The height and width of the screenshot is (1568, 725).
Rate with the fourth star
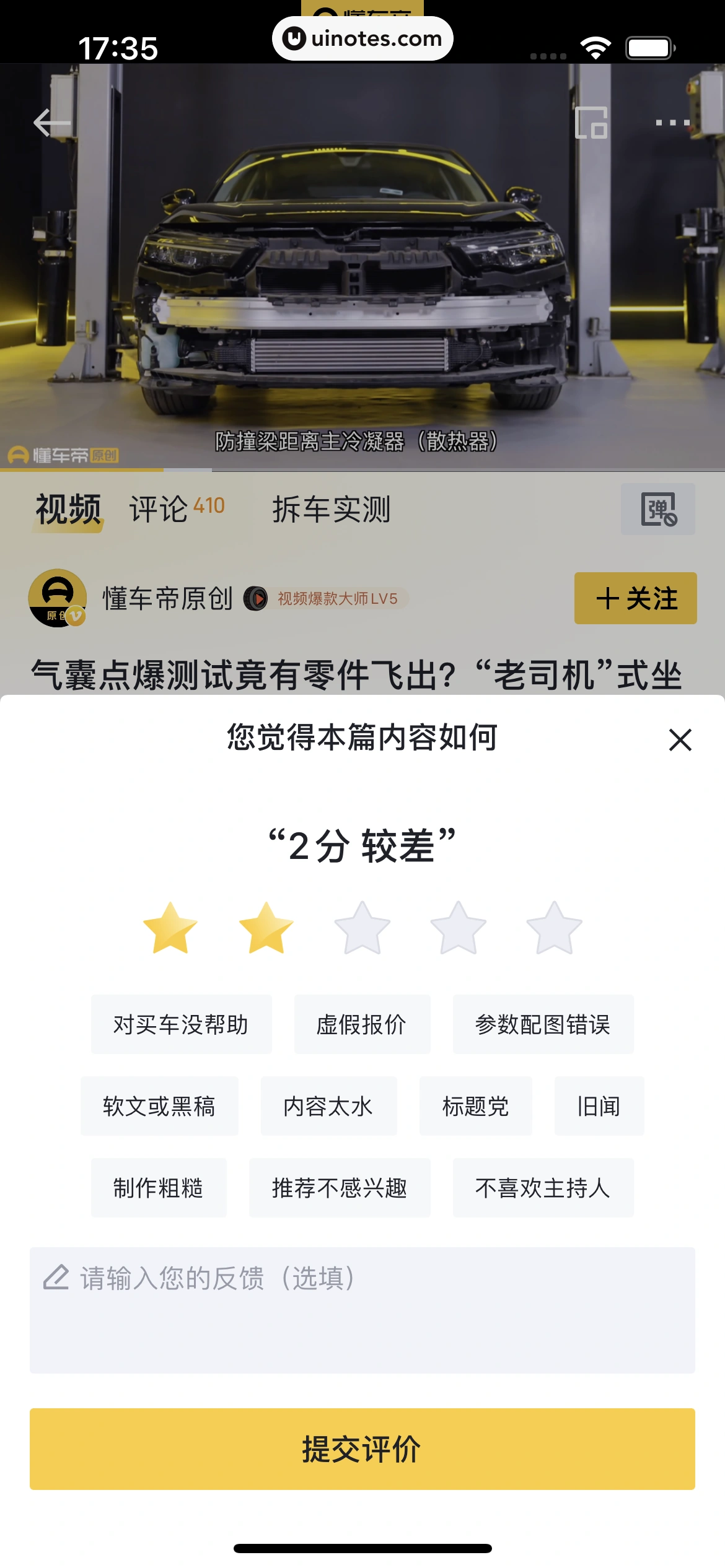tap(458, 928)
